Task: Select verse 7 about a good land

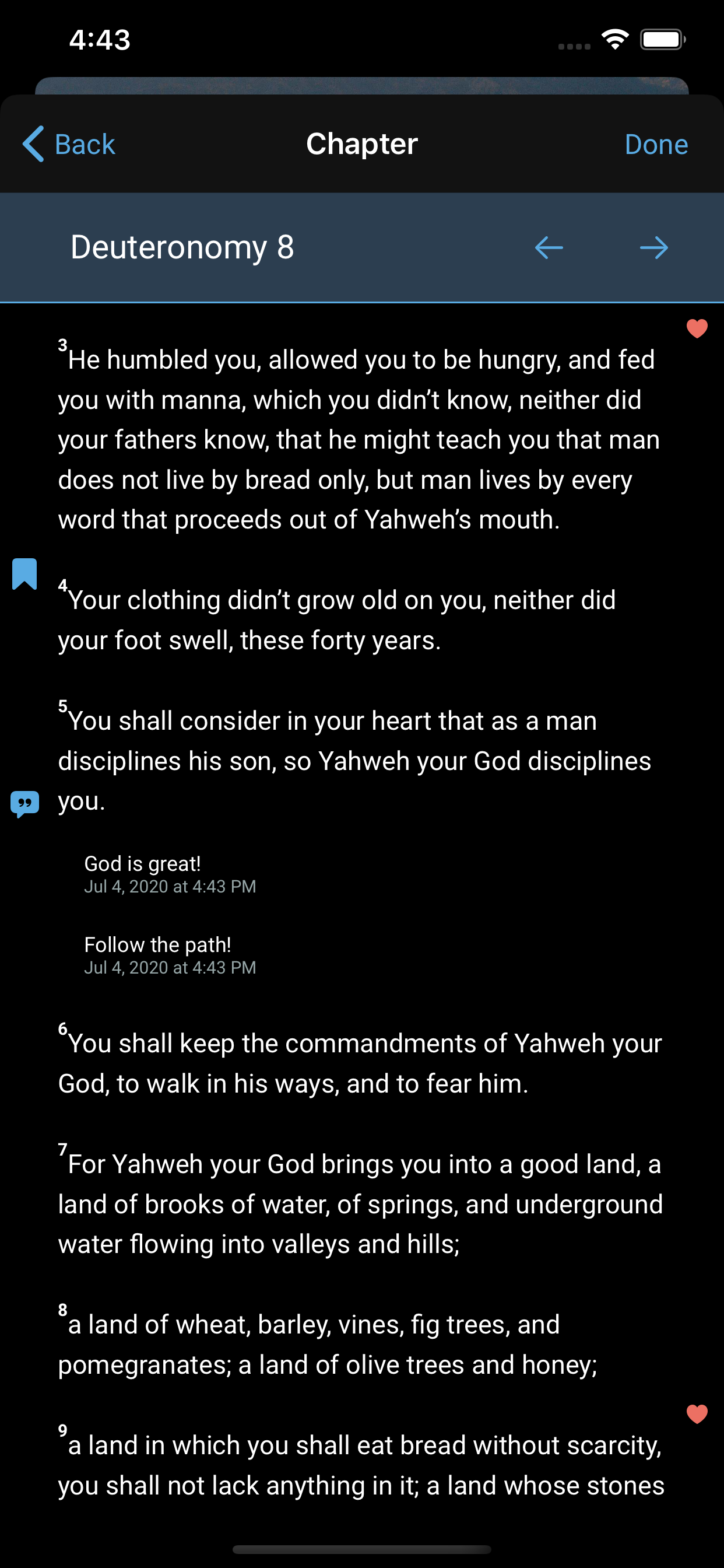Action: (360, 1203)
